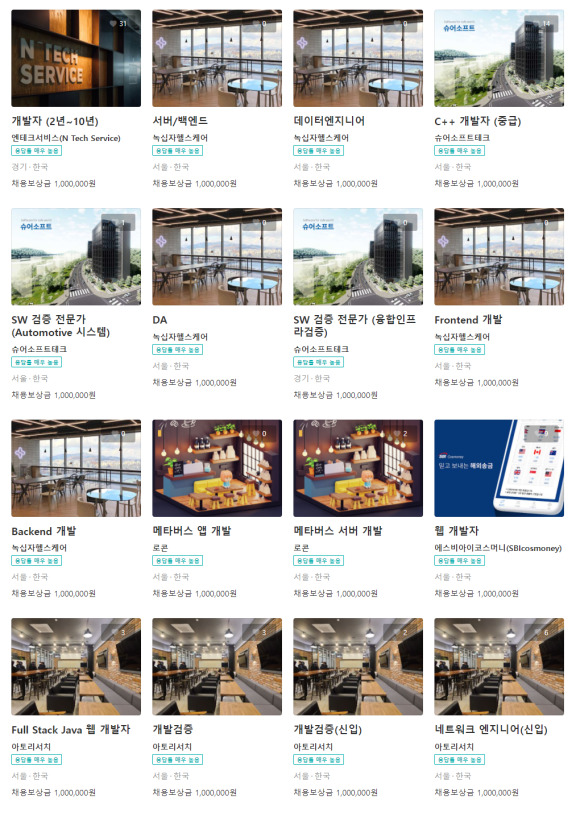Open the Backend 개발 job card
The height and width of the screenshot is (816, 580).
[x=76, y=509]
